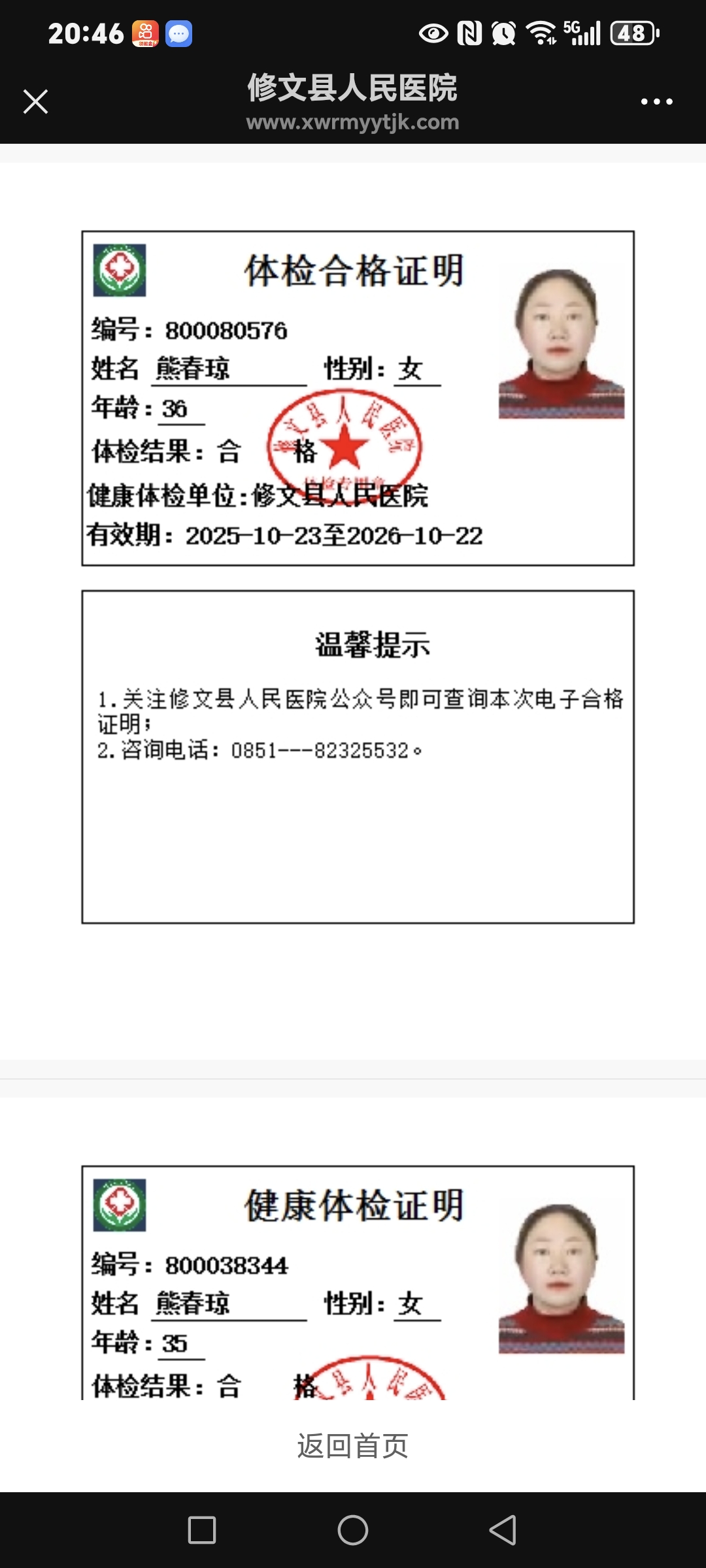Open the recent apps overview
This screenshot has height=1568, width=706.
[202, 1530]
